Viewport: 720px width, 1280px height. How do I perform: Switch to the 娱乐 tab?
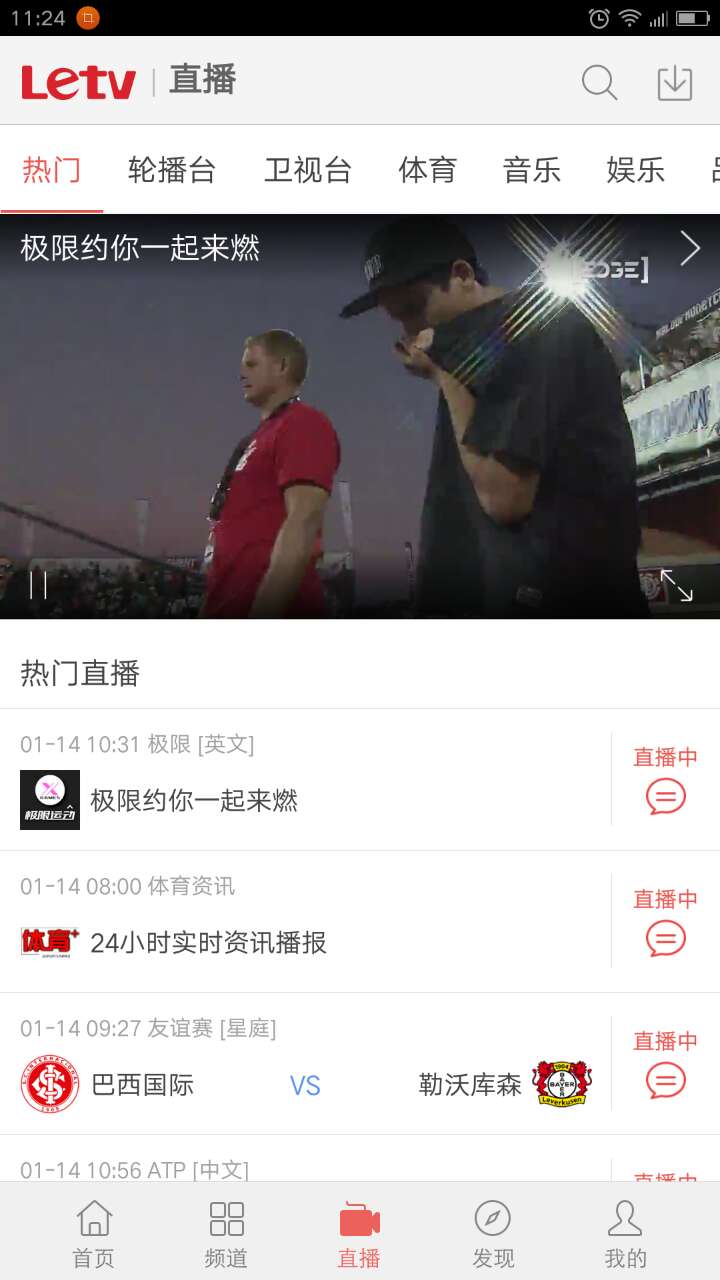(636, 170)
